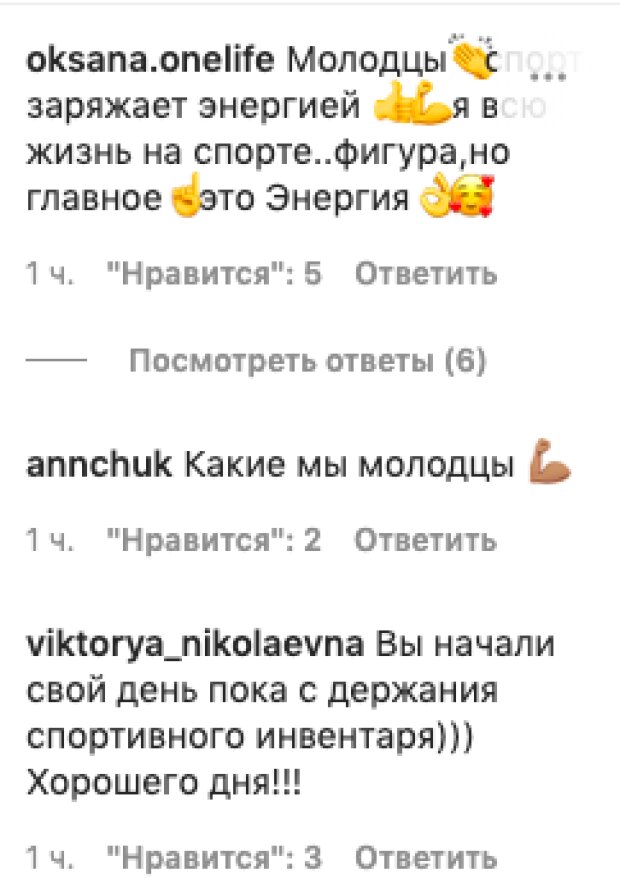Reply to annchuk's comment
This screenshot has height=879, width=620.
(x=425, y=541)
